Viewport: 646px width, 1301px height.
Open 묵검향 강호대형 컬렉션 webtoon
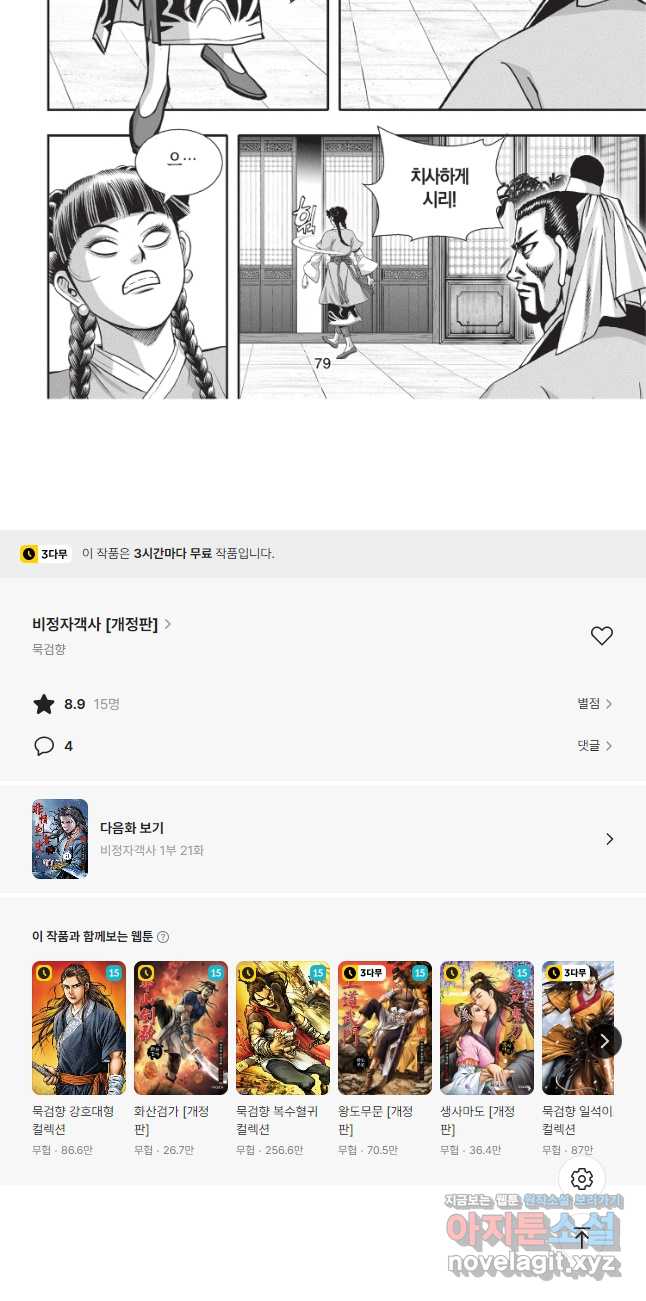[79, 1028]
